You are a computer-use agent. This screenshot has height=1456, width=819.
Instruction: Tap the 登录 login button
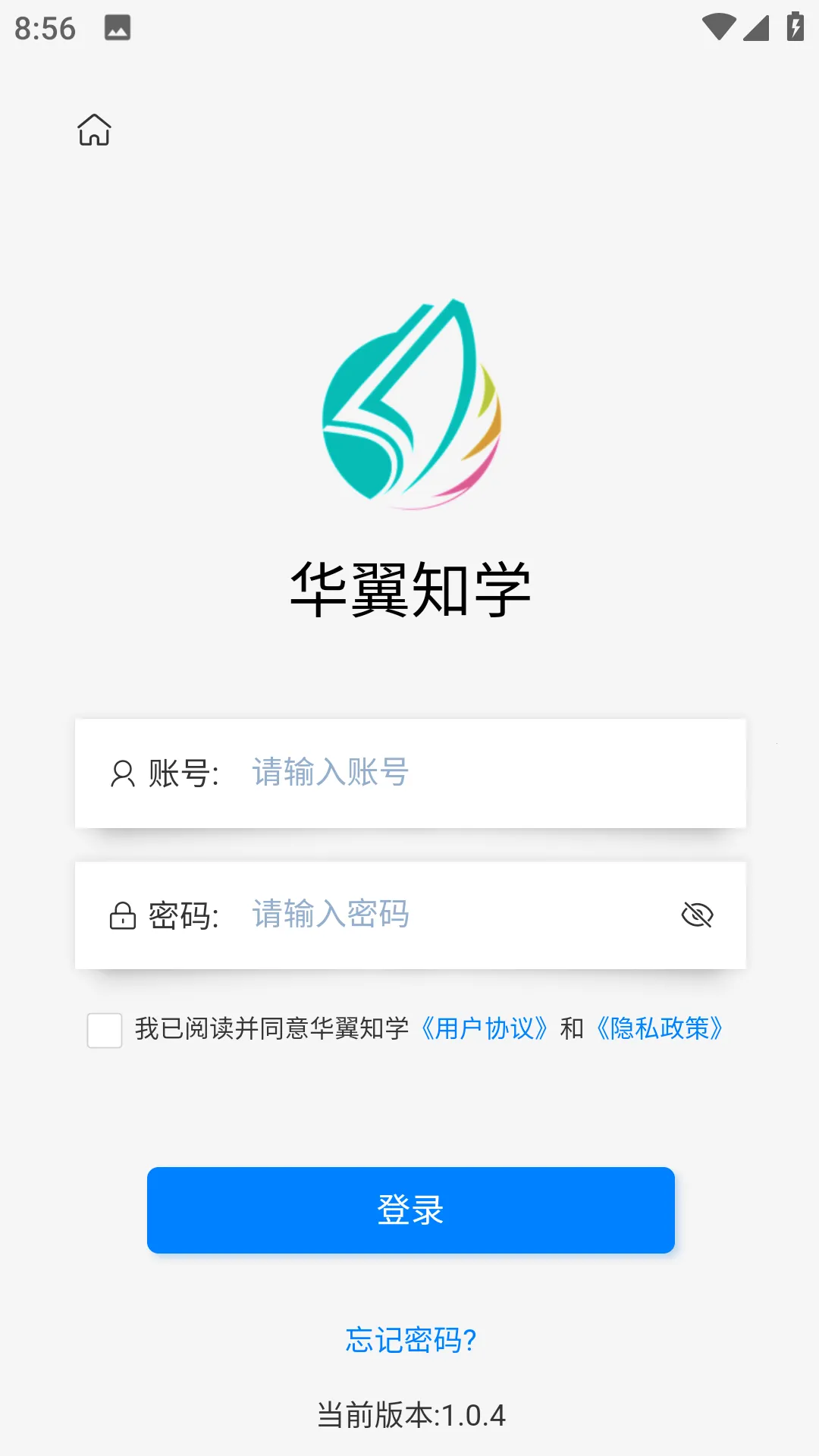pos(410,1210)
